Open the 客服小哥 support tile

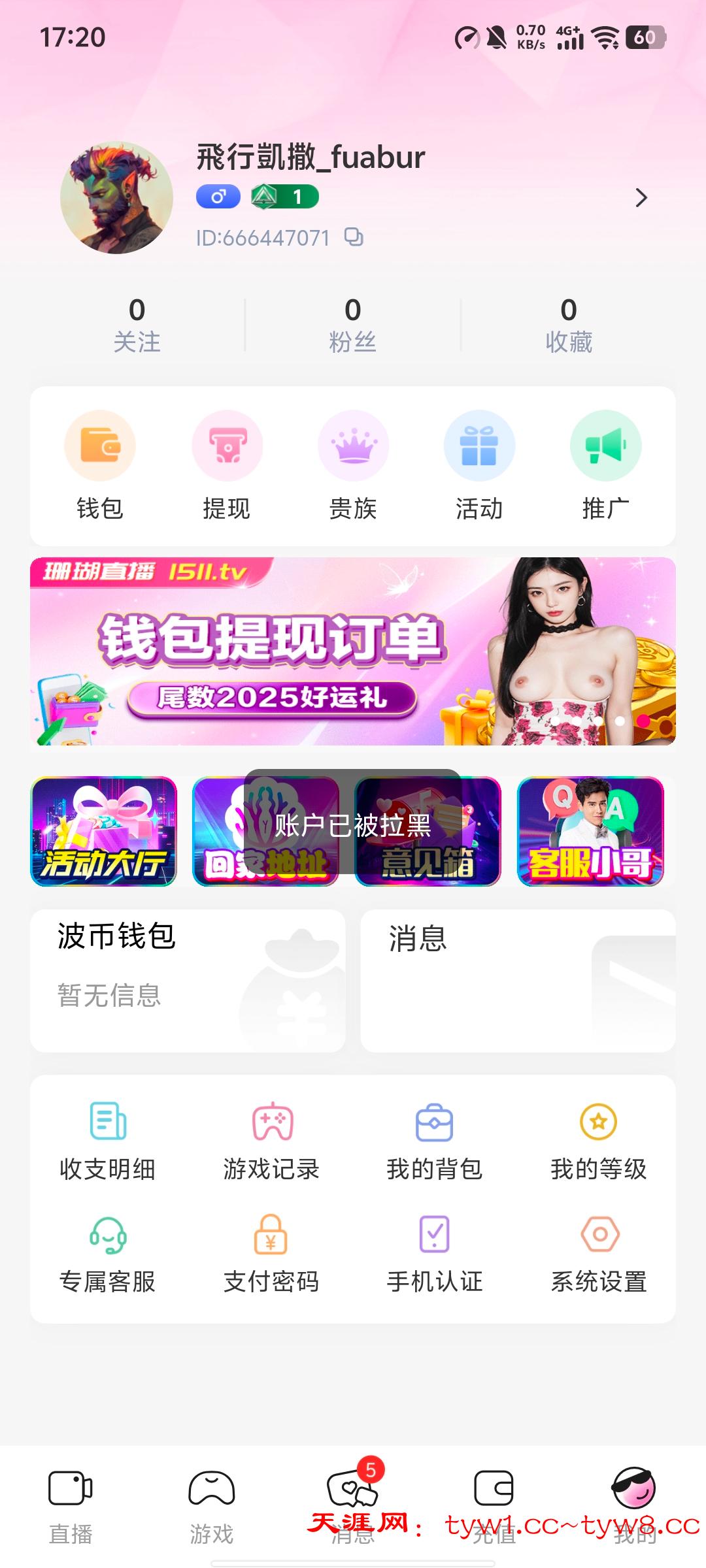point(590,831)
